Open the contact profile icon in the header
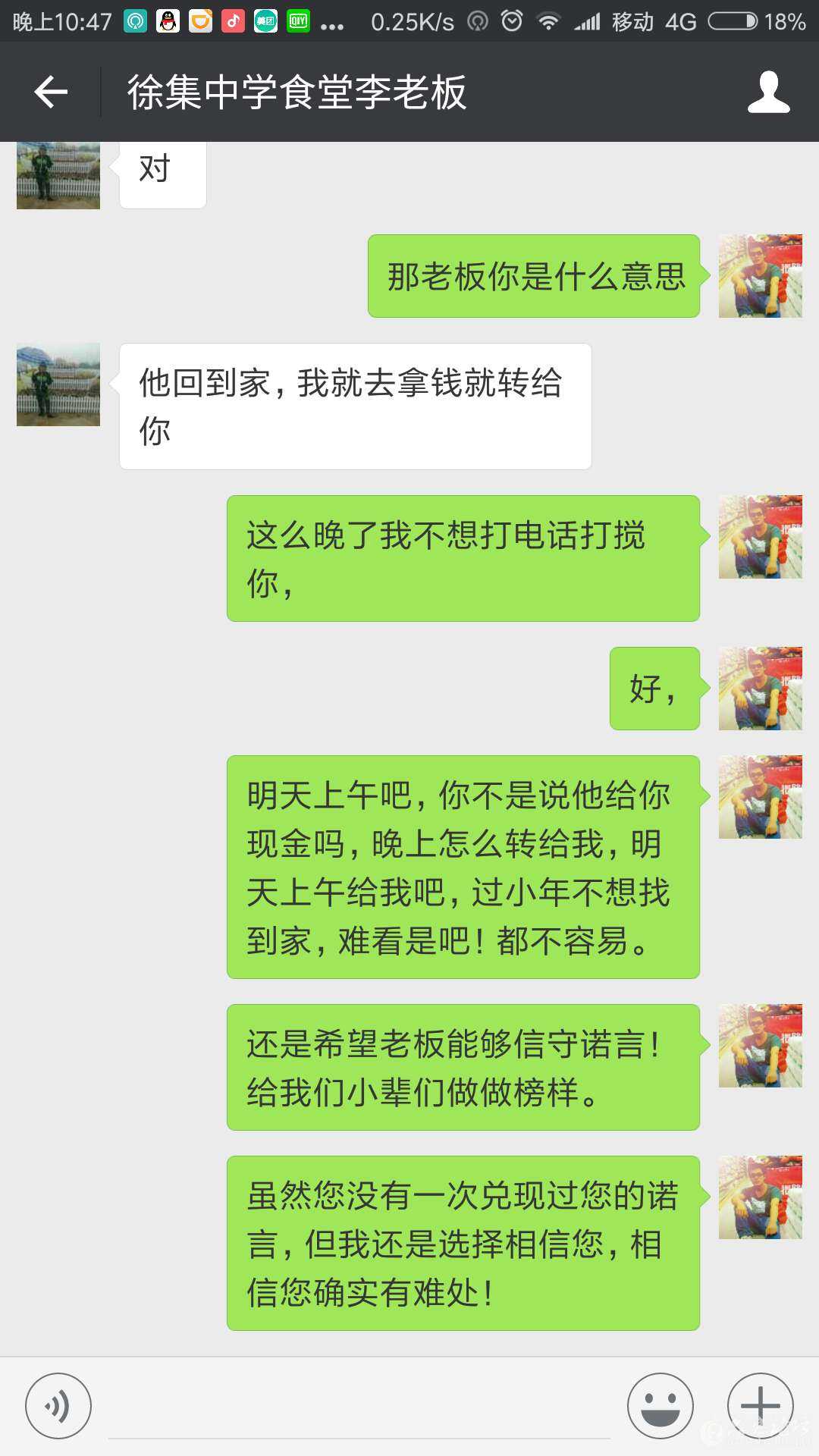Image resolution: width=819 pixels, height=1456 pixels. [x=768, y=92]
